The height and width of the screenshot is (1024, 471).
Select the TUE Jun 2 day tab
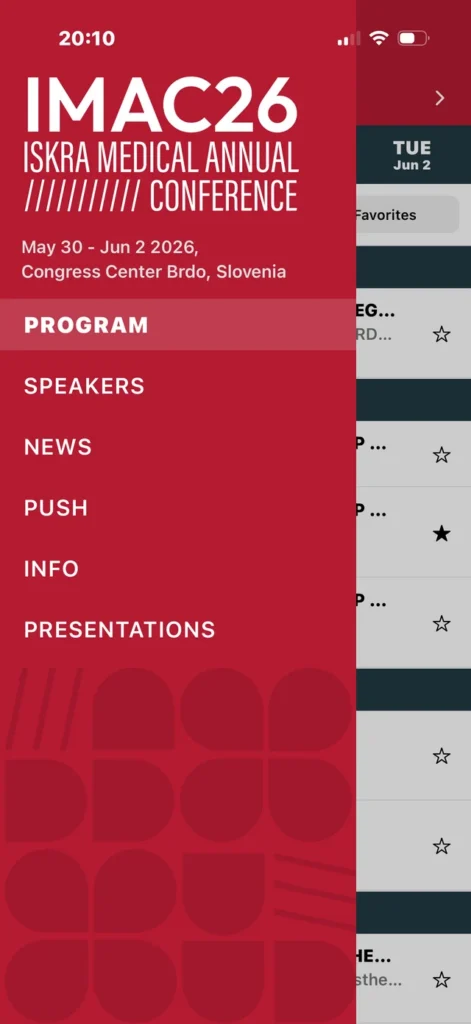pyautogui.click(x=412, y=155)
